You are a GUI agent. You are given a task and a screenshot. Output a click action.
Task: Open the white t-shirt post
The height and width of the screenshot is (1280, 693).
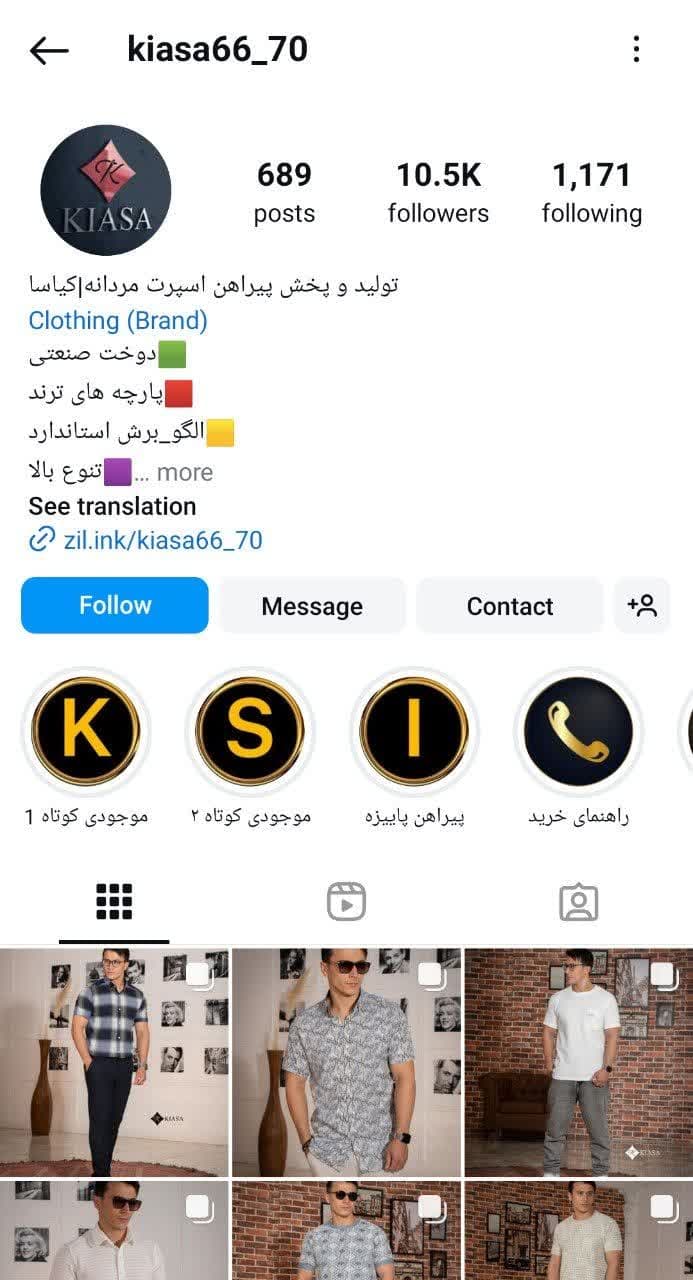[x=579, y=1062]
